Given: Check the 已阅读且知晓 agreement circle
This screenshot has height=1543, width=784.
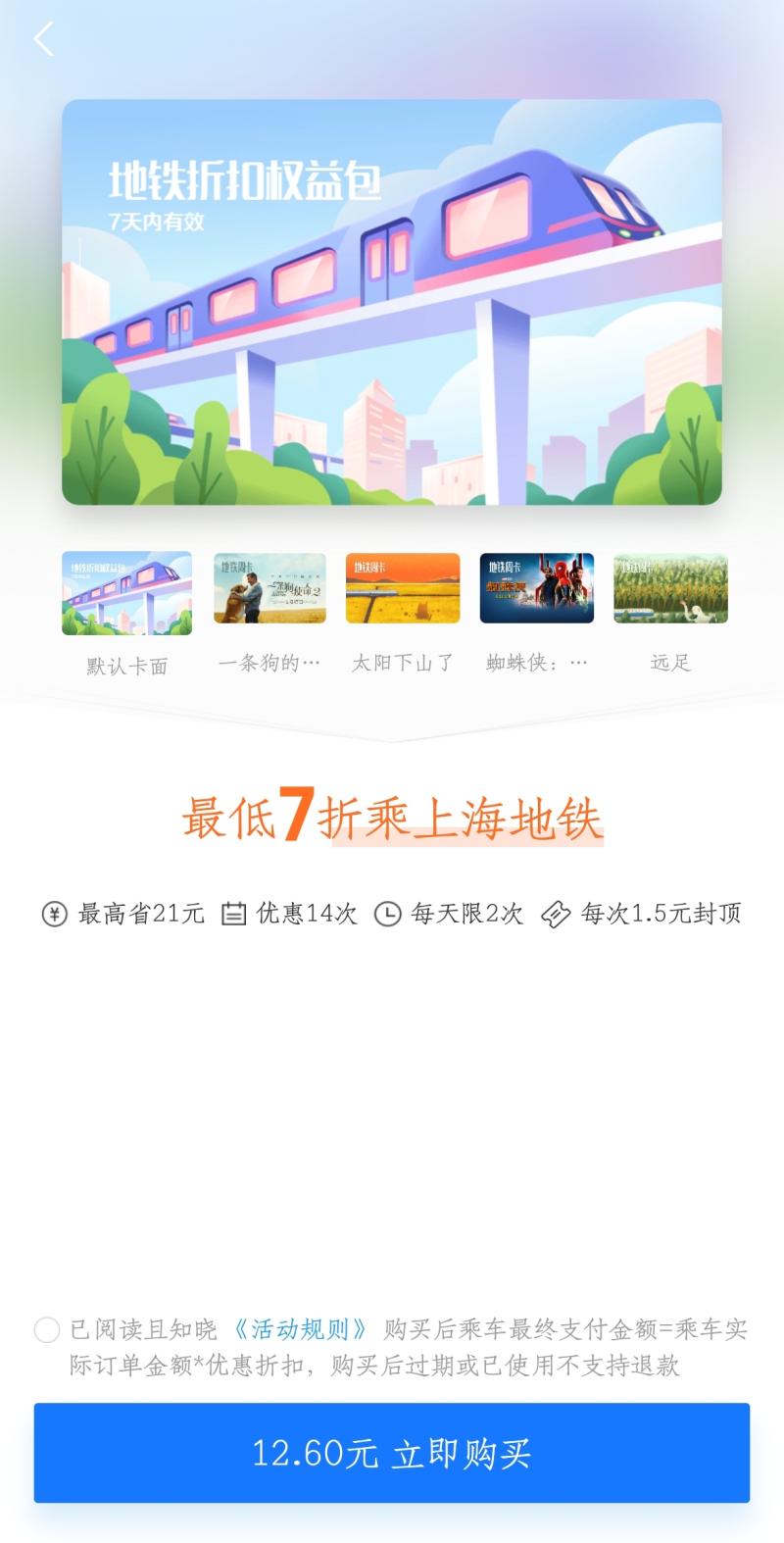Looking at the screenshot, I should [47, 1330].
